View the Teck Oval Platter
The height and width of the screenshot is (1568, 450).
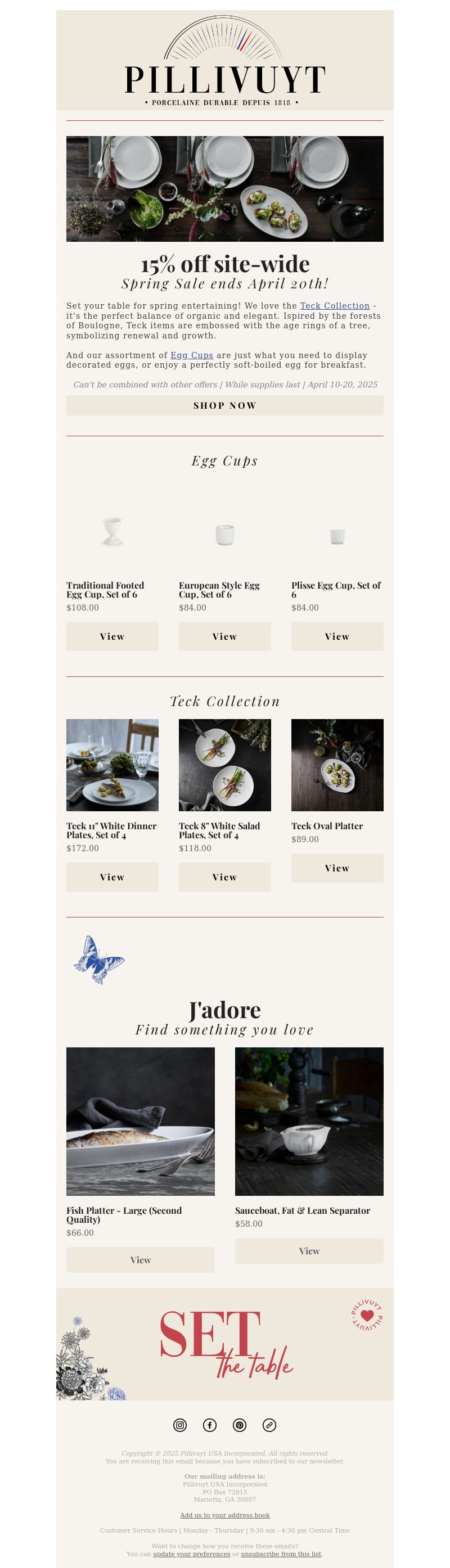[337, 867]
